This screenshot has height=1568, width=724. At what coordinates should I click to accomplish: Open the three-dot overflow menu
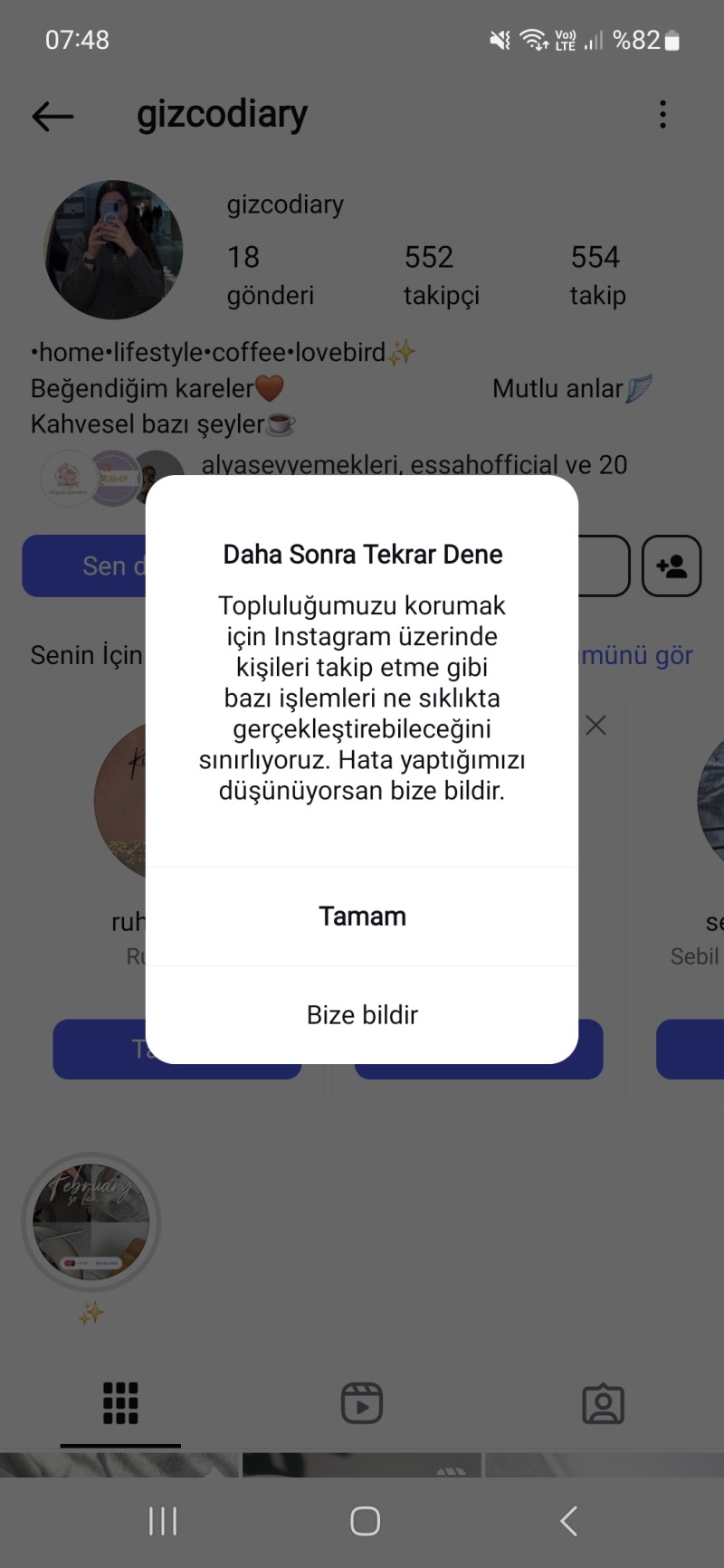pos(662,115)
